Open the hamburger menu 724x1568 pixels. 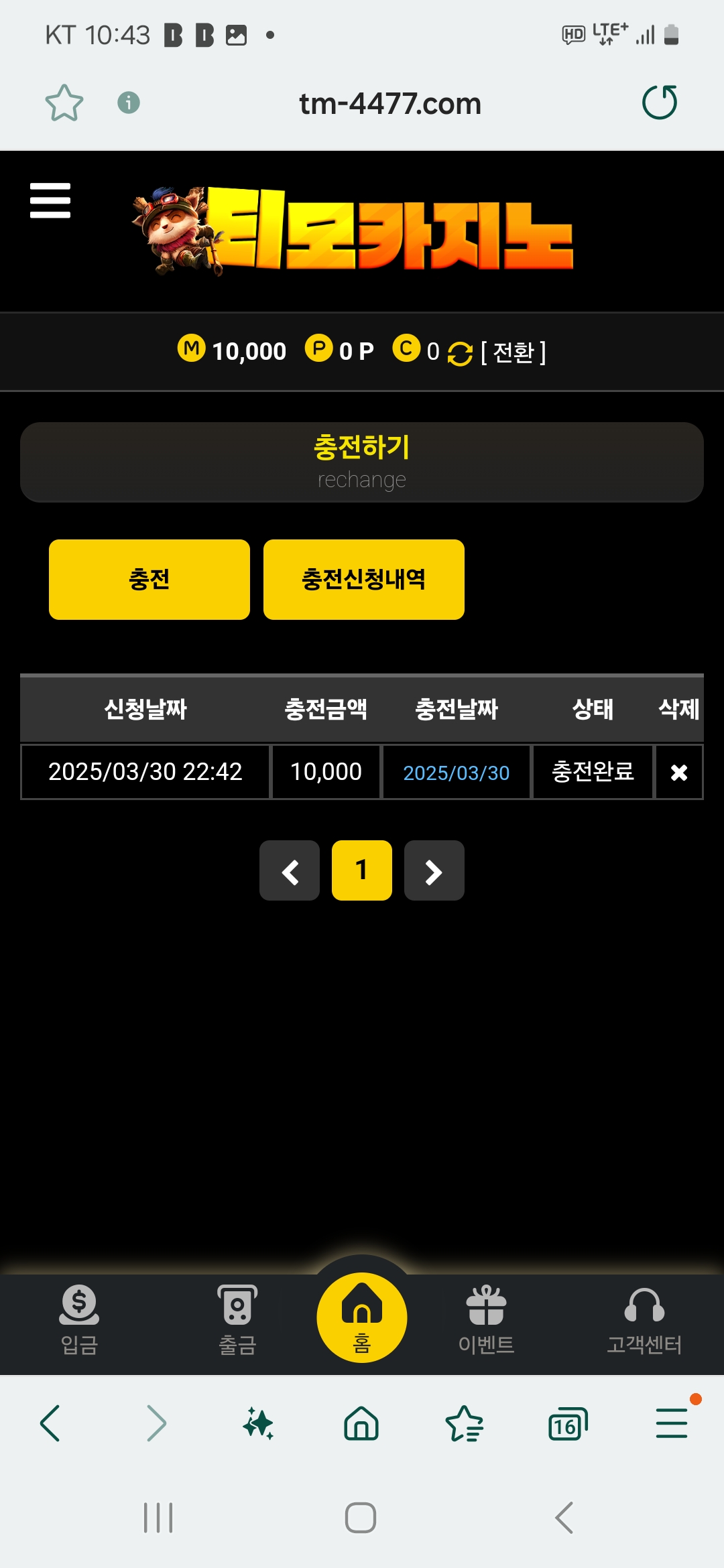pos(50,200)
